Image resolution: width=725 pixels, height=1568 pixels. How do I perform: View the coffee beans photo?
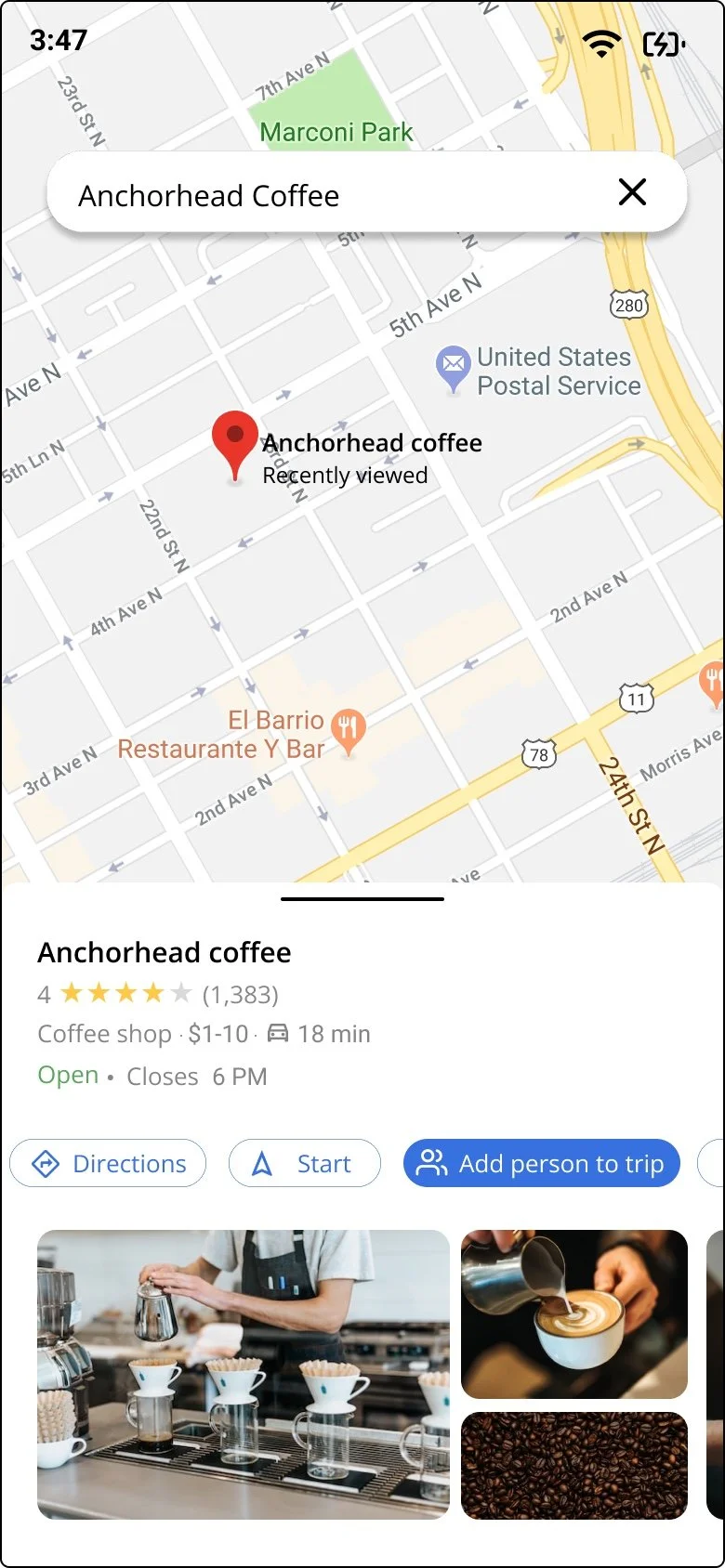coord(574,1465)
